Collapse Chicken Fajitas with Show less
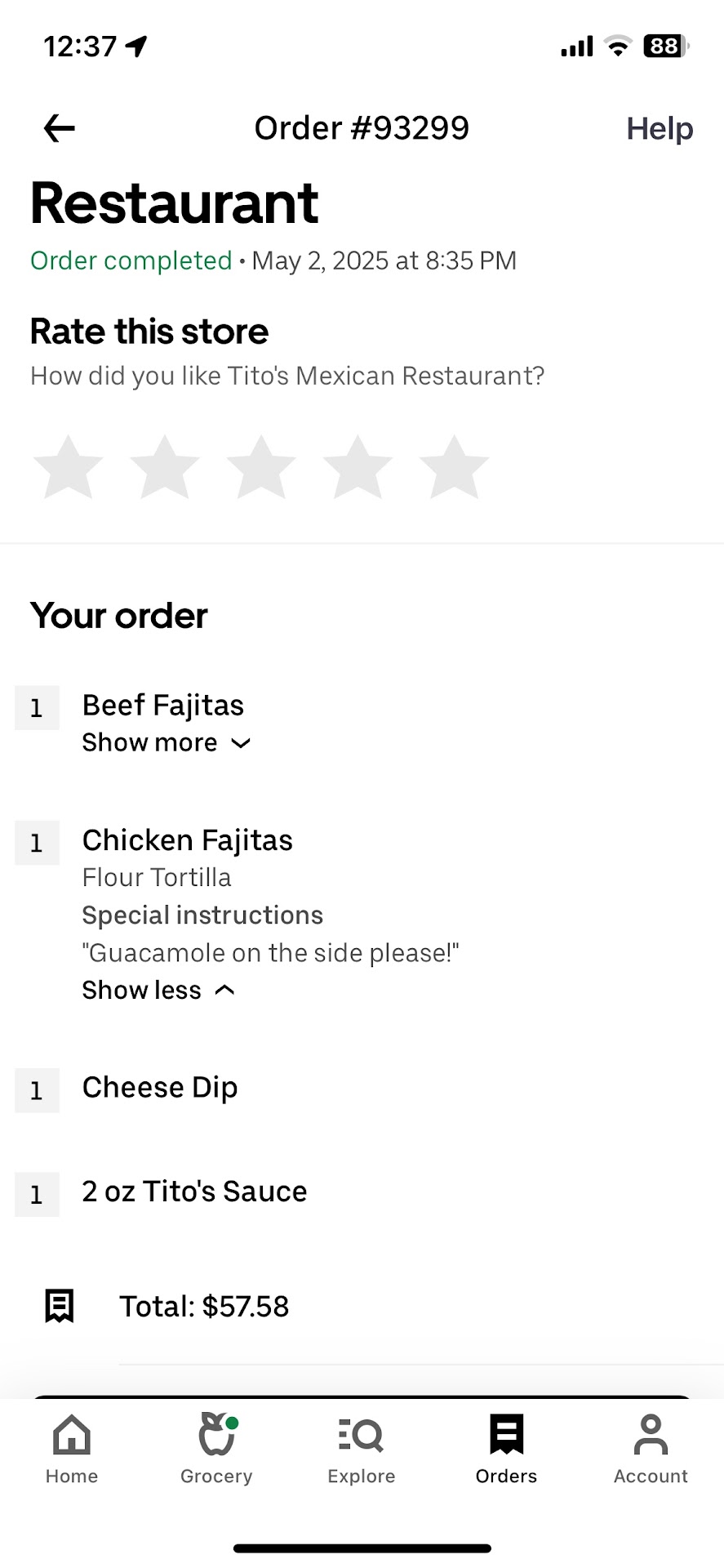Viewport: 724px width, 1568px height. click(x=158, y=990)
